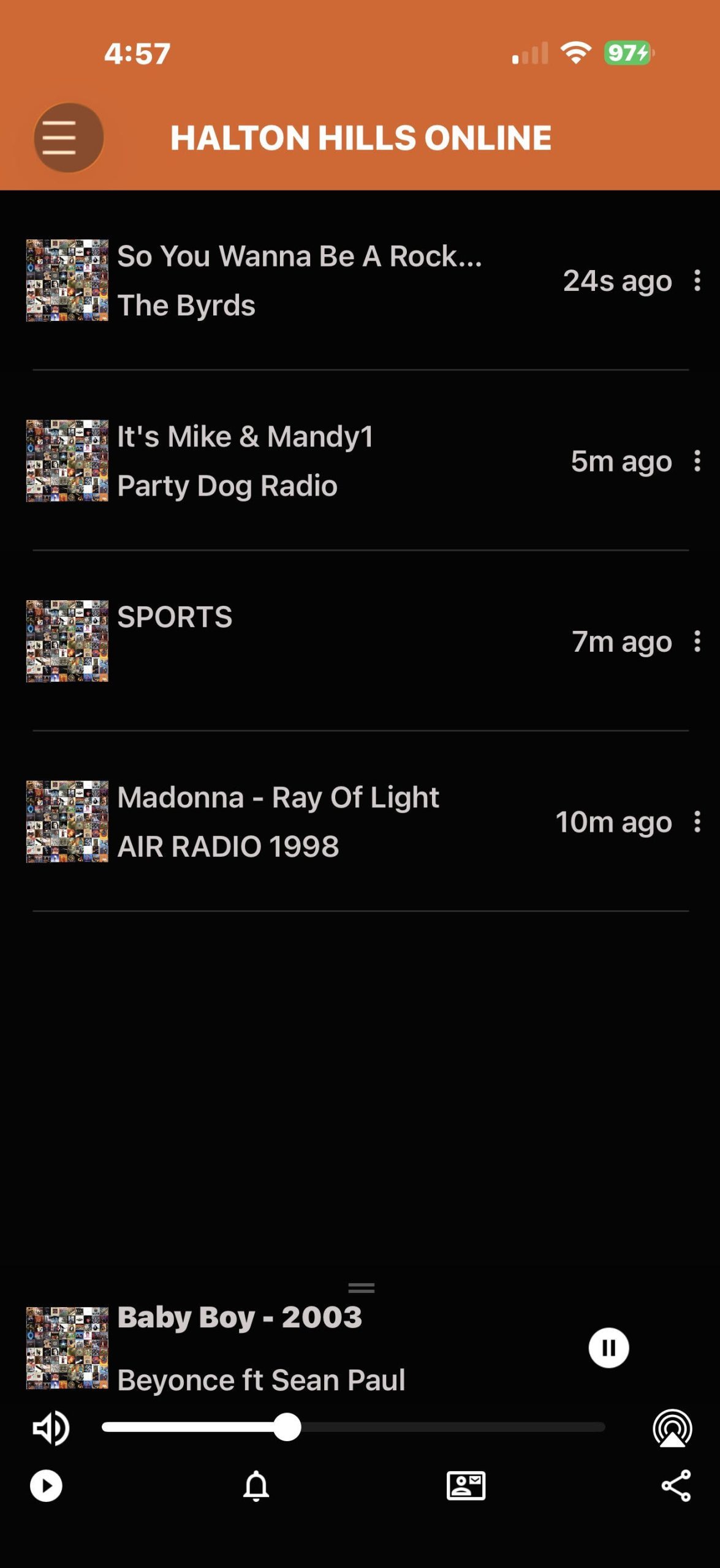Tap the play circle icon in bottom bar
This screenshot has height=1568, width=720.
[47, 1486]
